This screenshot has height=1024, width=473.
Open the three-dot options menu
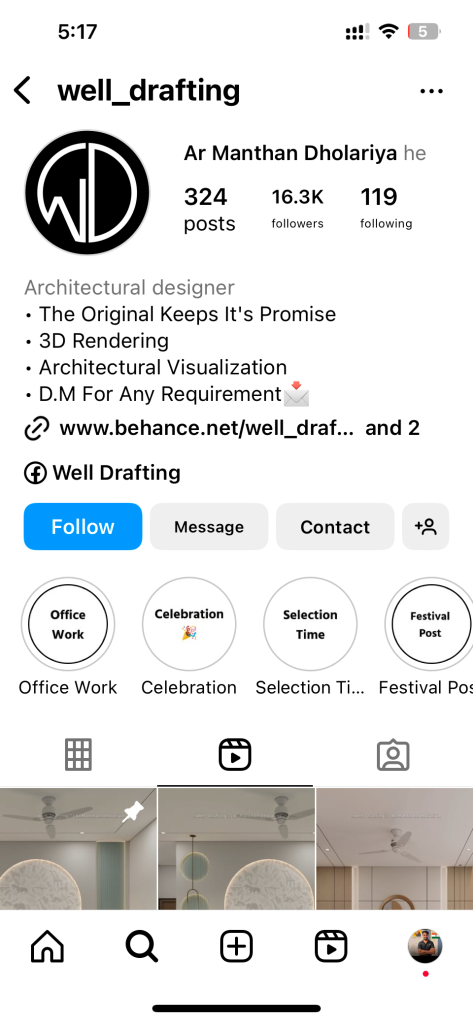(x=431, y=91)
